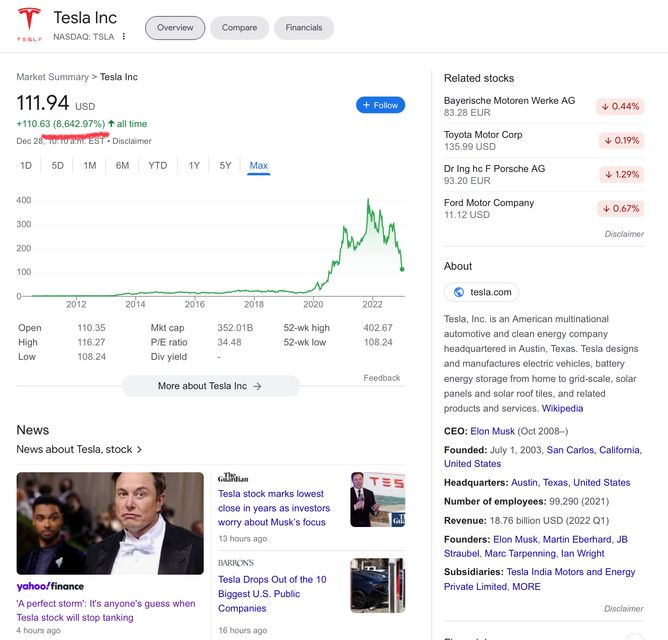This screenshot has height=640, width=668.
Task: Select the 5D chart range
Action: pos(57,166)
